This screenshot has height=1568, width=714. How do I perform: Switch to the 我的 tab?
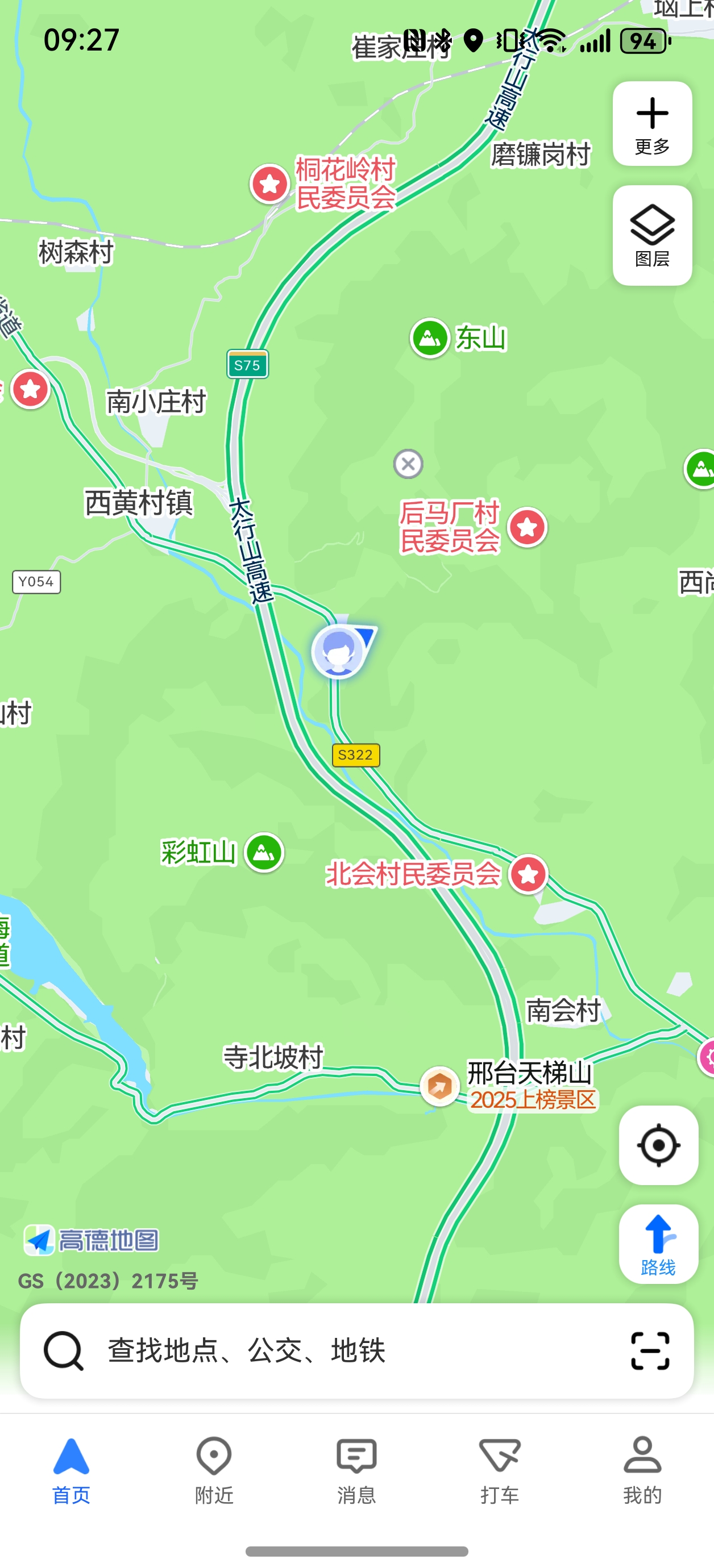click(x=641, y=1469)
